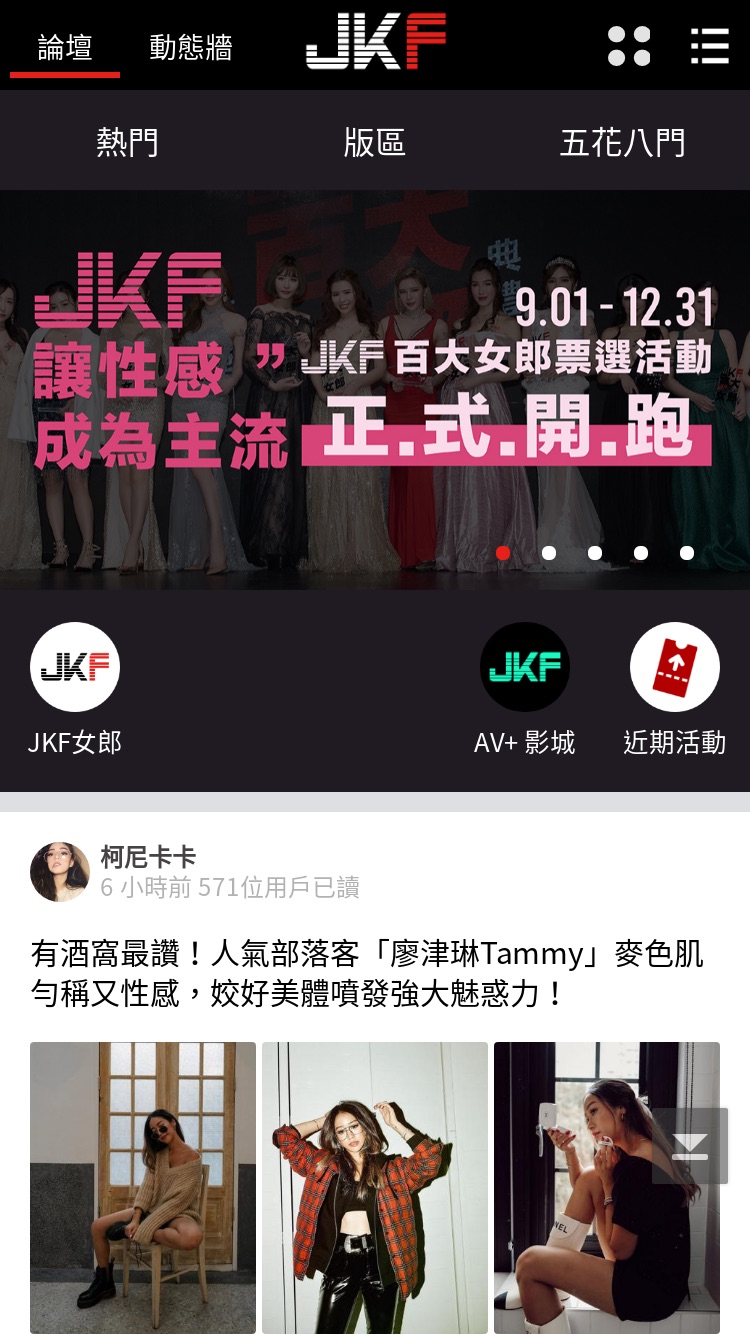Open the photo of woman on chair
Viewport: 750px width, 1334px height.
[x=143, y=1188]
